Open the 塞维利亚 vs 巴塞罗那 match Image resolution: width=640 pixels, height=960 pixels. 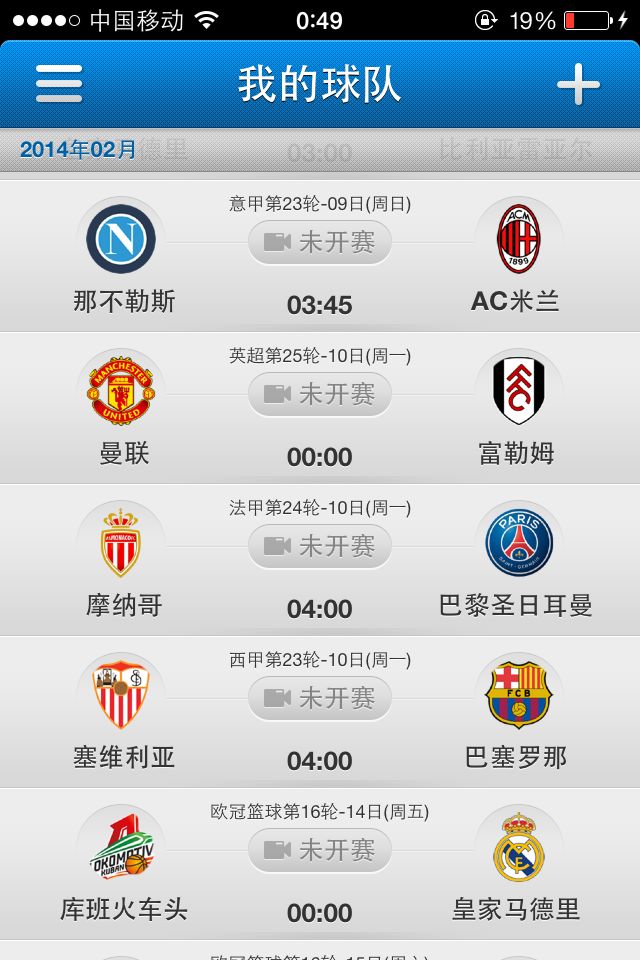(x=320, y=712)
